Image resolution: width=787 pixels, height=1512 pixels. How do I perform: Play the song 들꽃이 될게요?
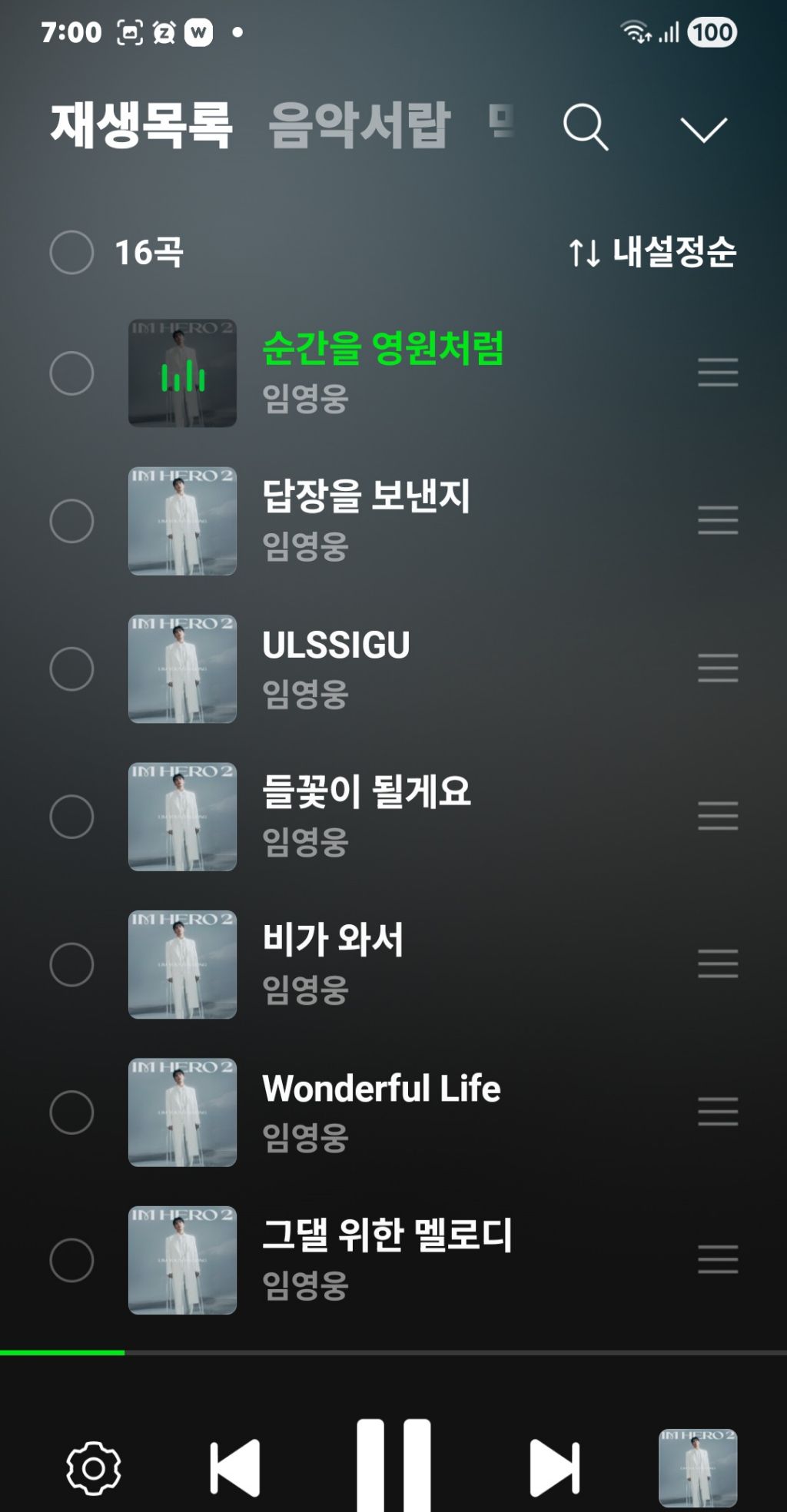(x=366, y=792)
